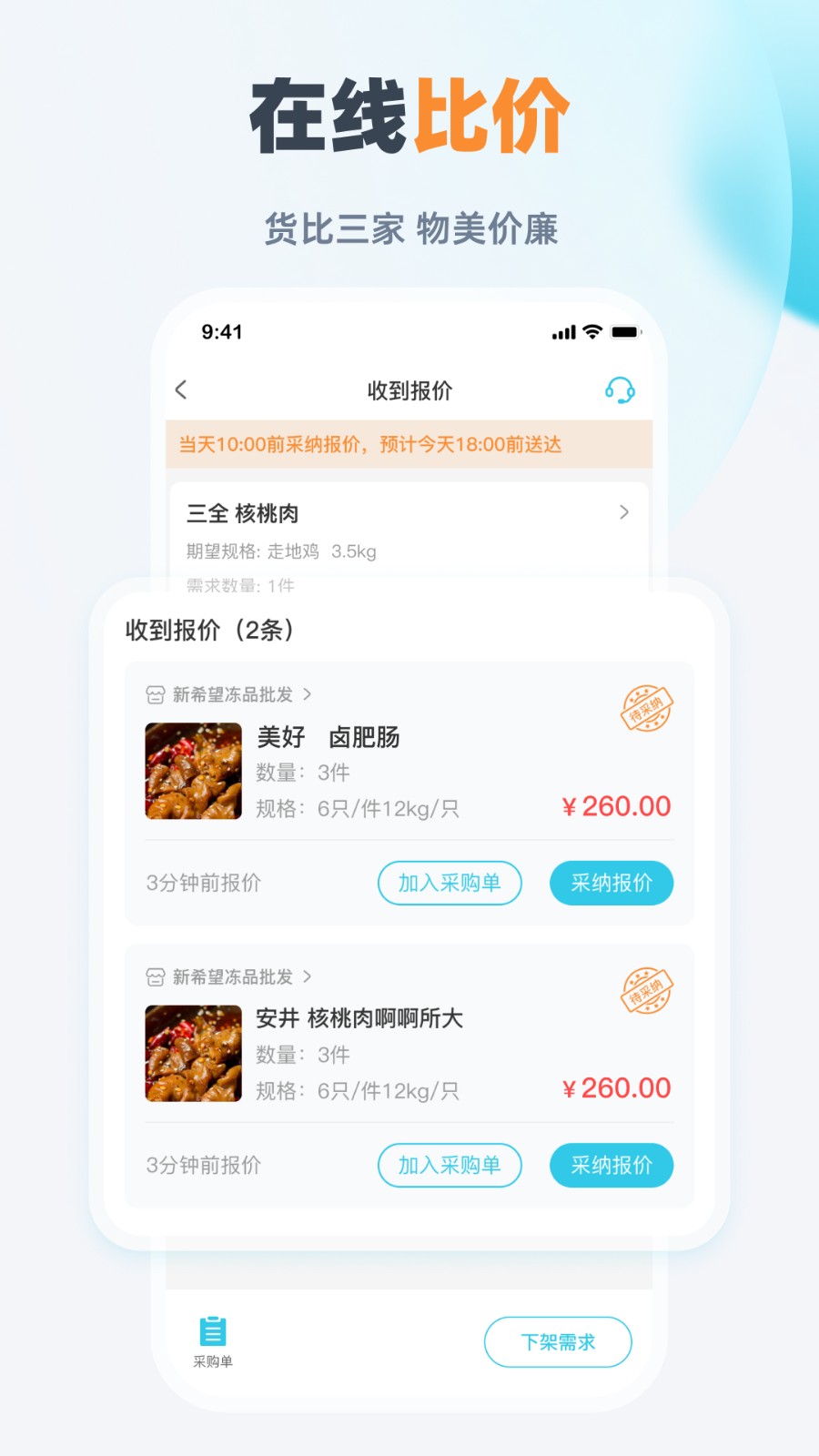Click the orange delivery notice banner
This screenshot has height=1456, width=819.
click(x=408, y=443)
